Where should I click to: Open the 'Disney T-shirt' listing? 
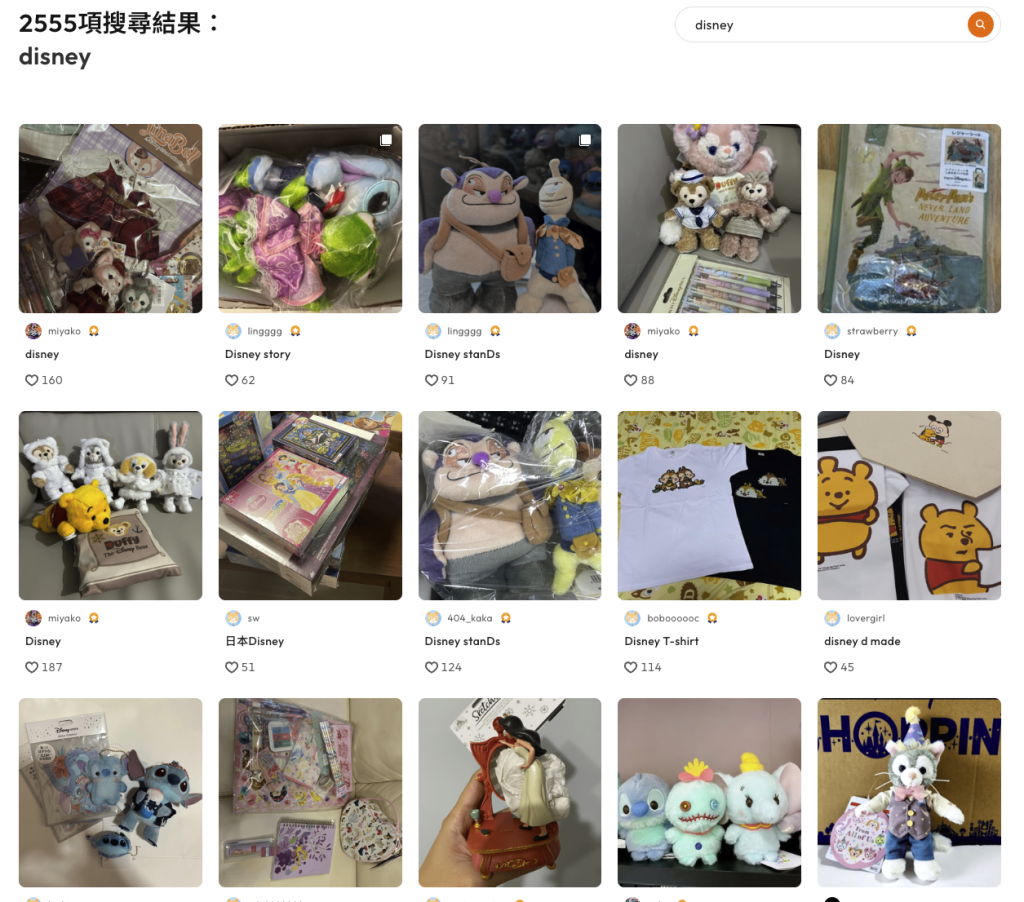709,505
